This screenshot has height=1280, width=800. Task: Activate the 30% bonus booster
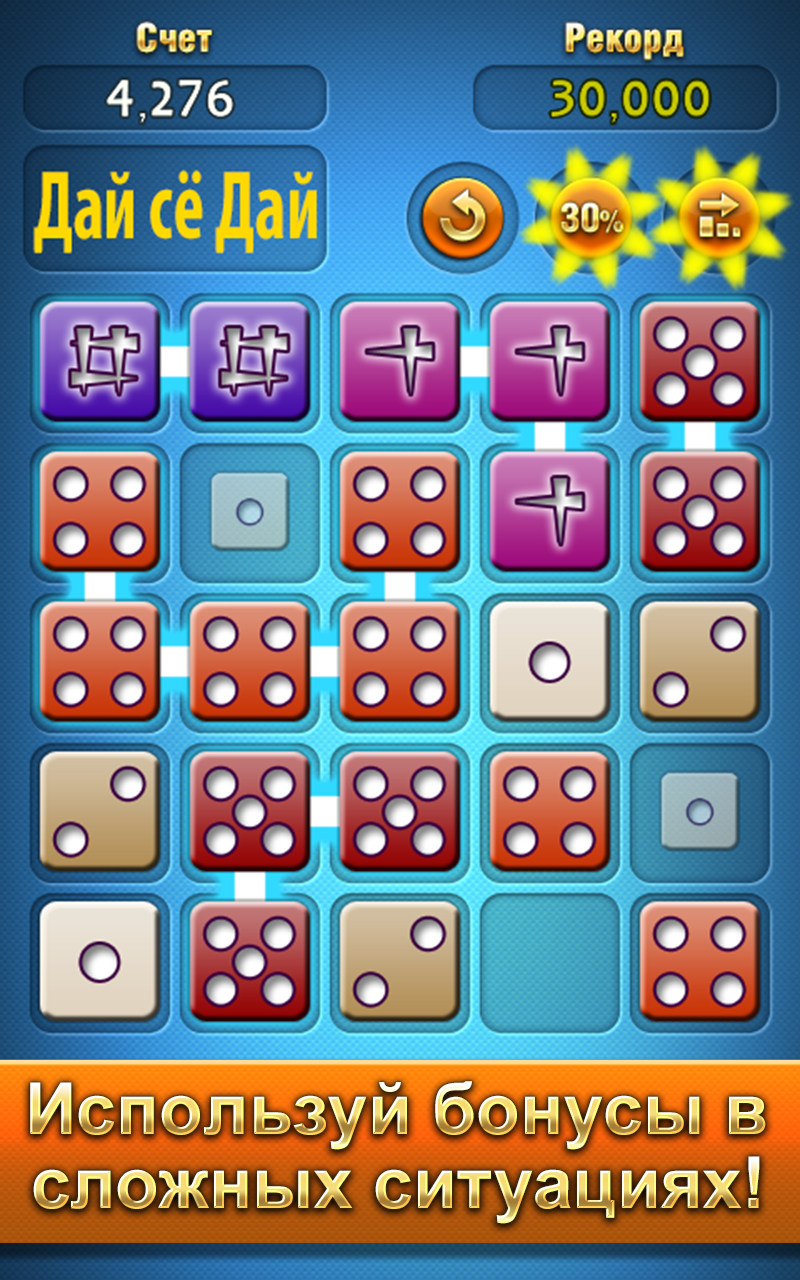591,218
